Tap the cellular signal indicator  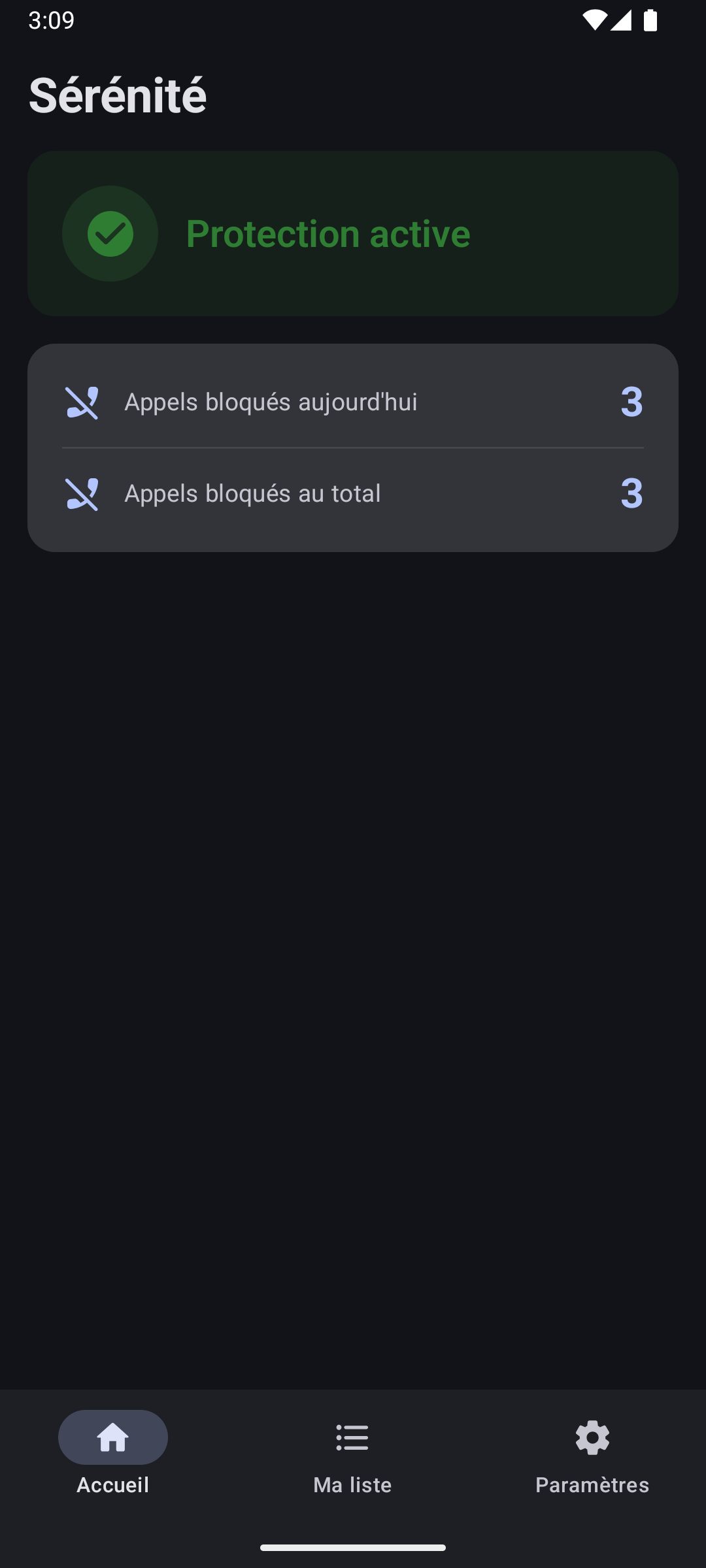click(622, 21)
